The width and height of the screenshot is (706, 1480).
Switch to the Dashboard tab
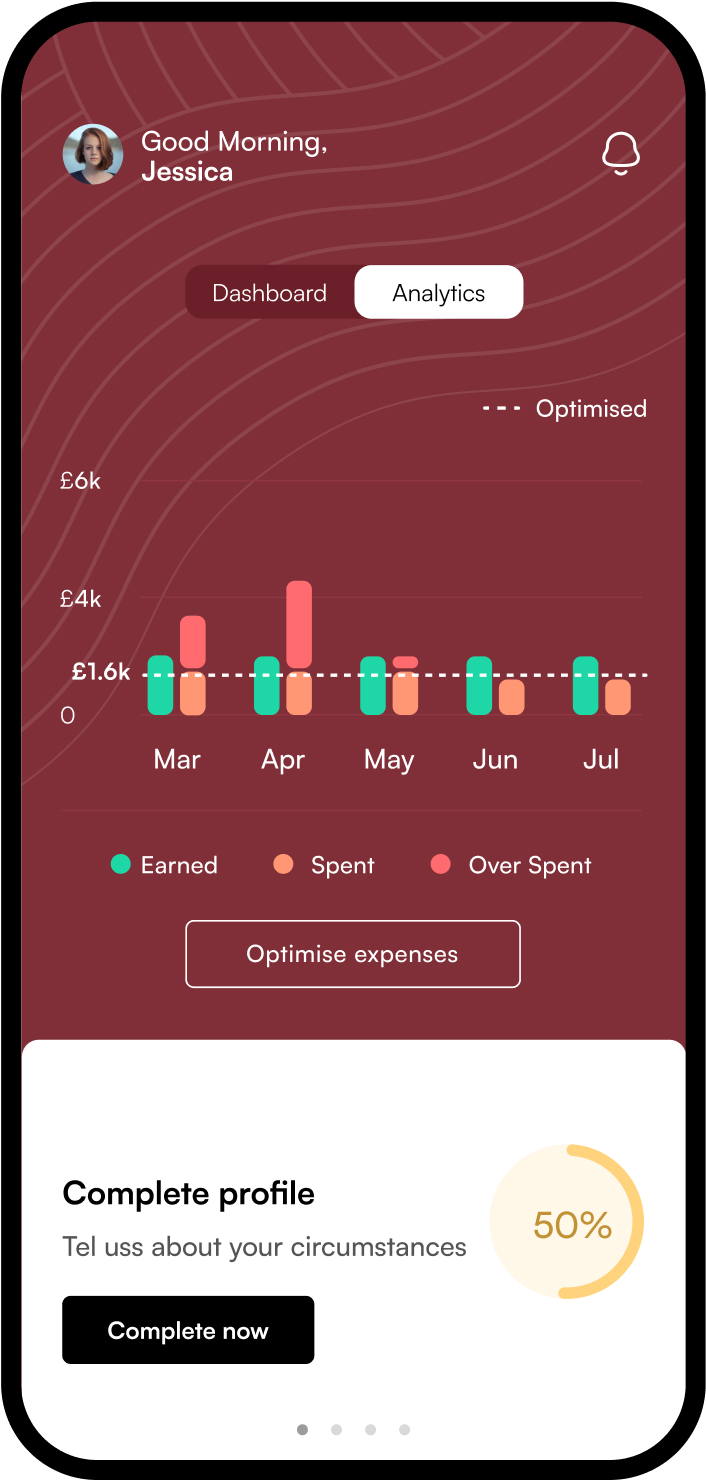270,293
